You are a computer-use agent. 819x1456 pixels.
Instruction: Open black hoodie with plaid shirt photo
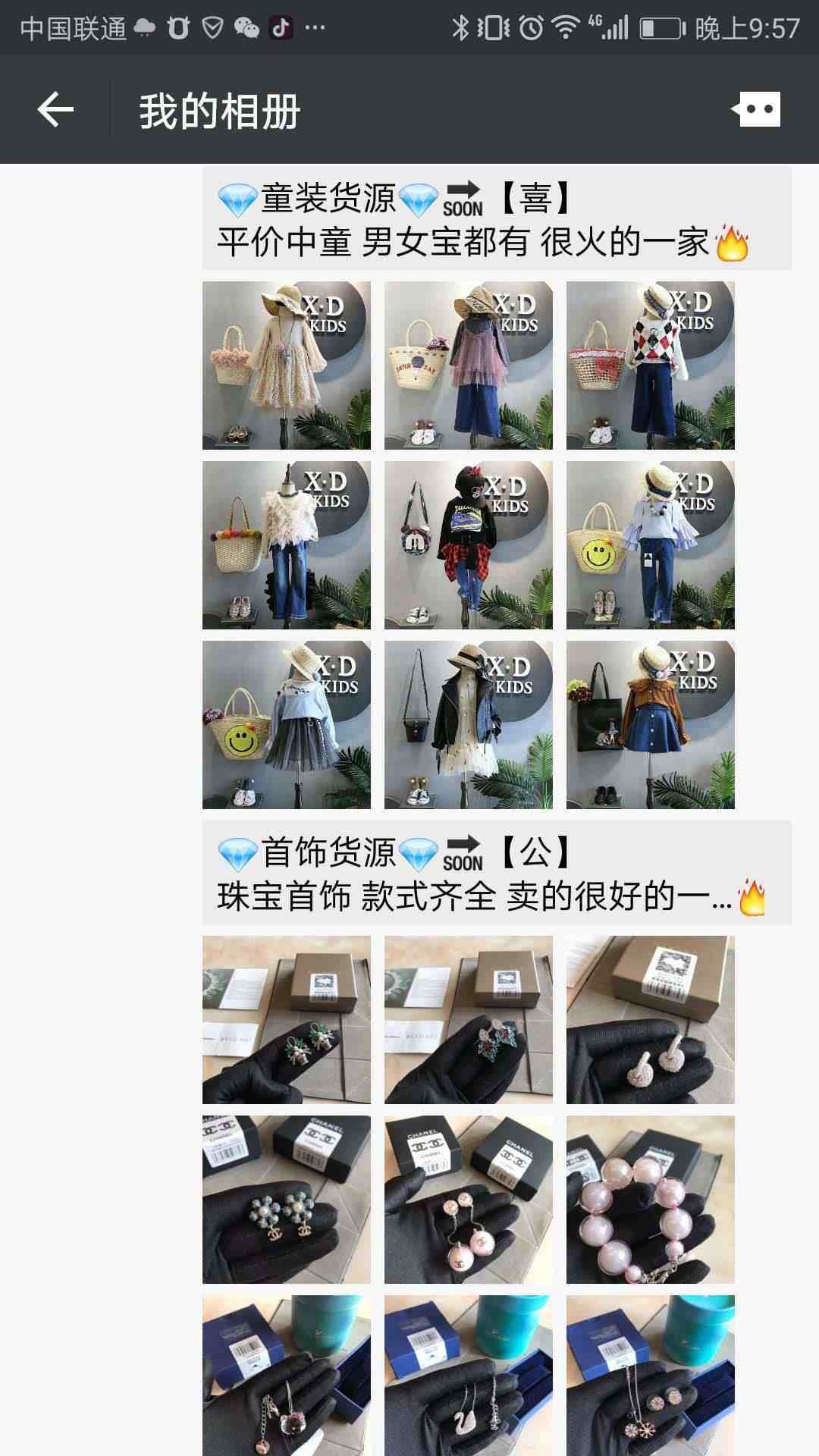click(x=468, y=544)
